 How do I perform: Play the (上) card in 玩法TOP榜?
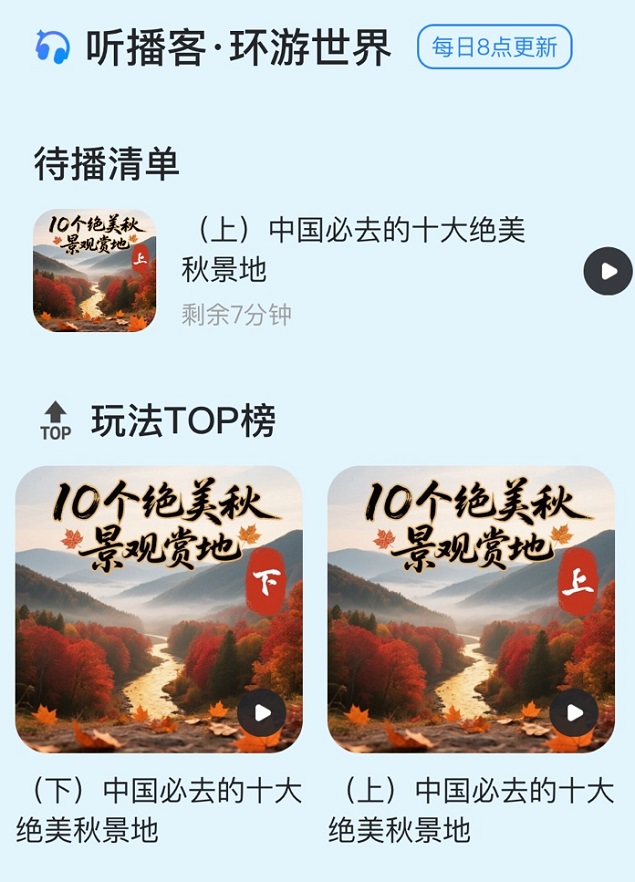[574, 713]
